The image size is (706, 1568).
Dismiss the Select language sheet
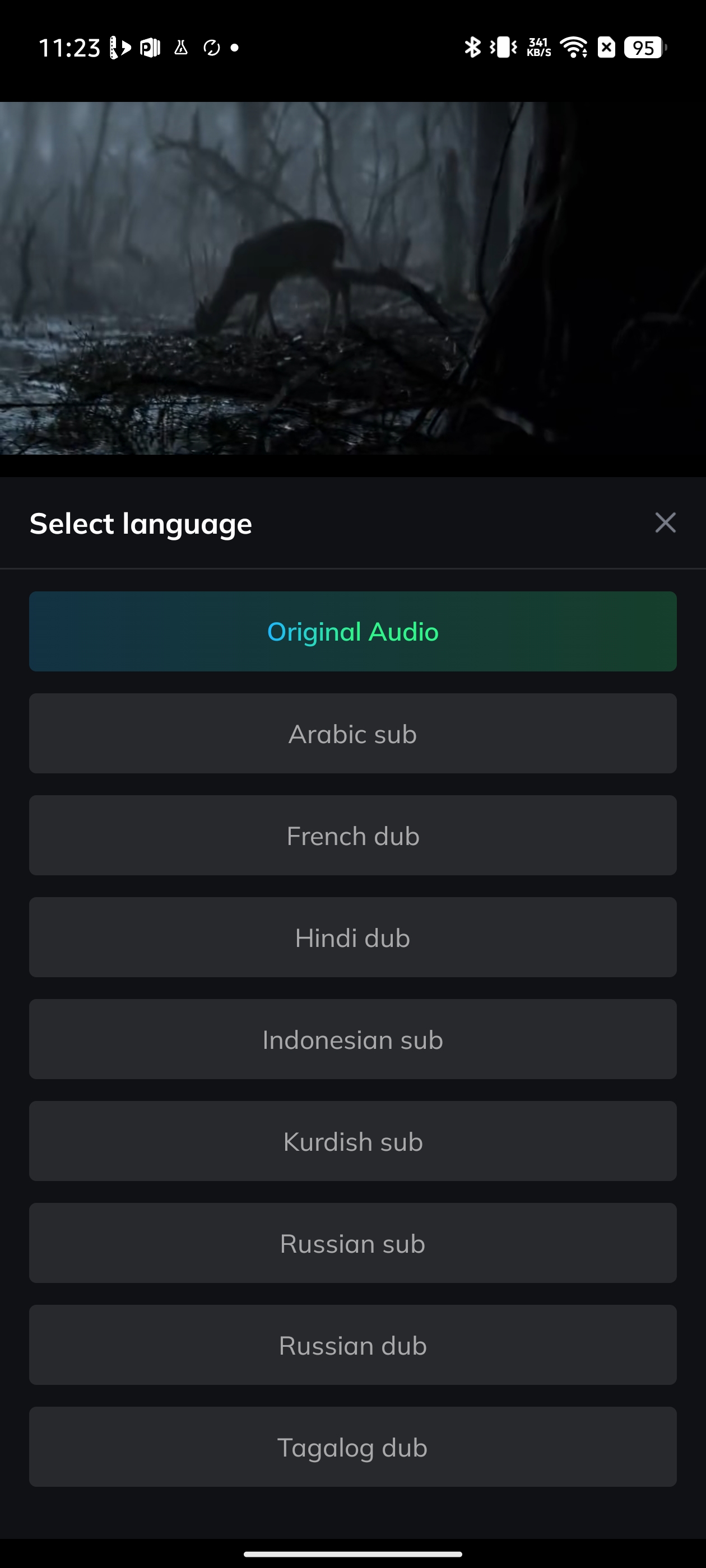[664, 522]
